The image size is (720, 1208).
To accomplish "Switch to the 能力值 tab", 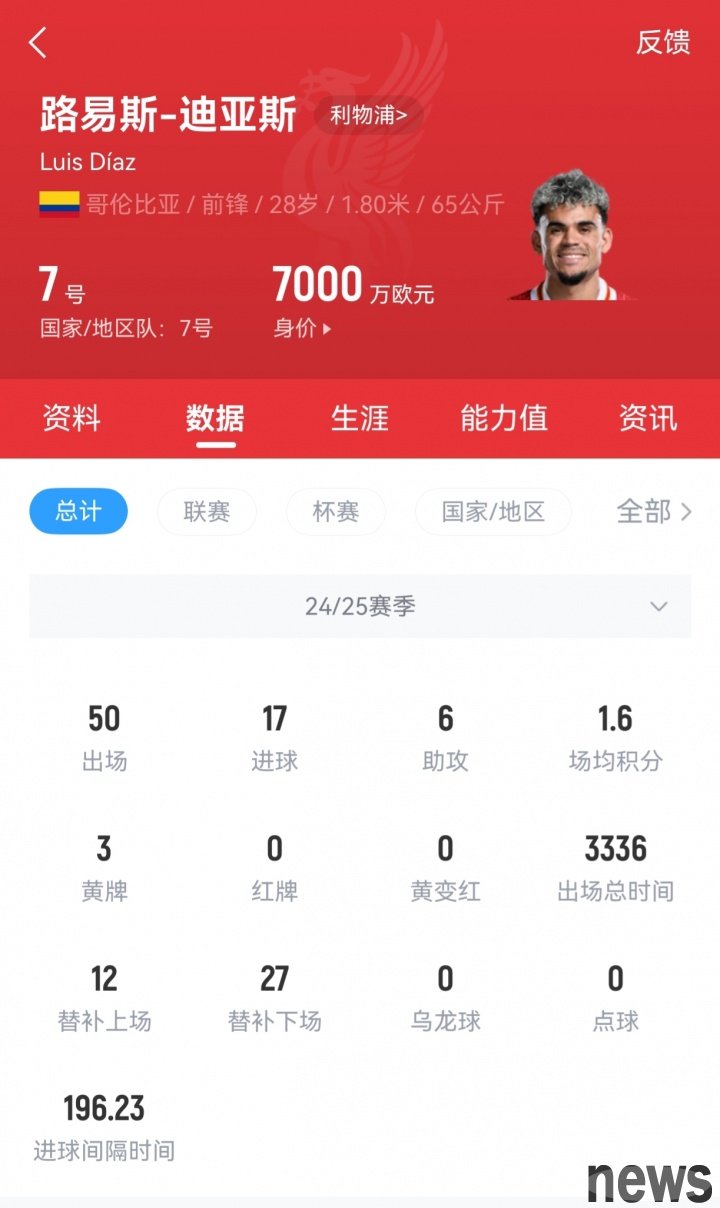I will point(503,418).
